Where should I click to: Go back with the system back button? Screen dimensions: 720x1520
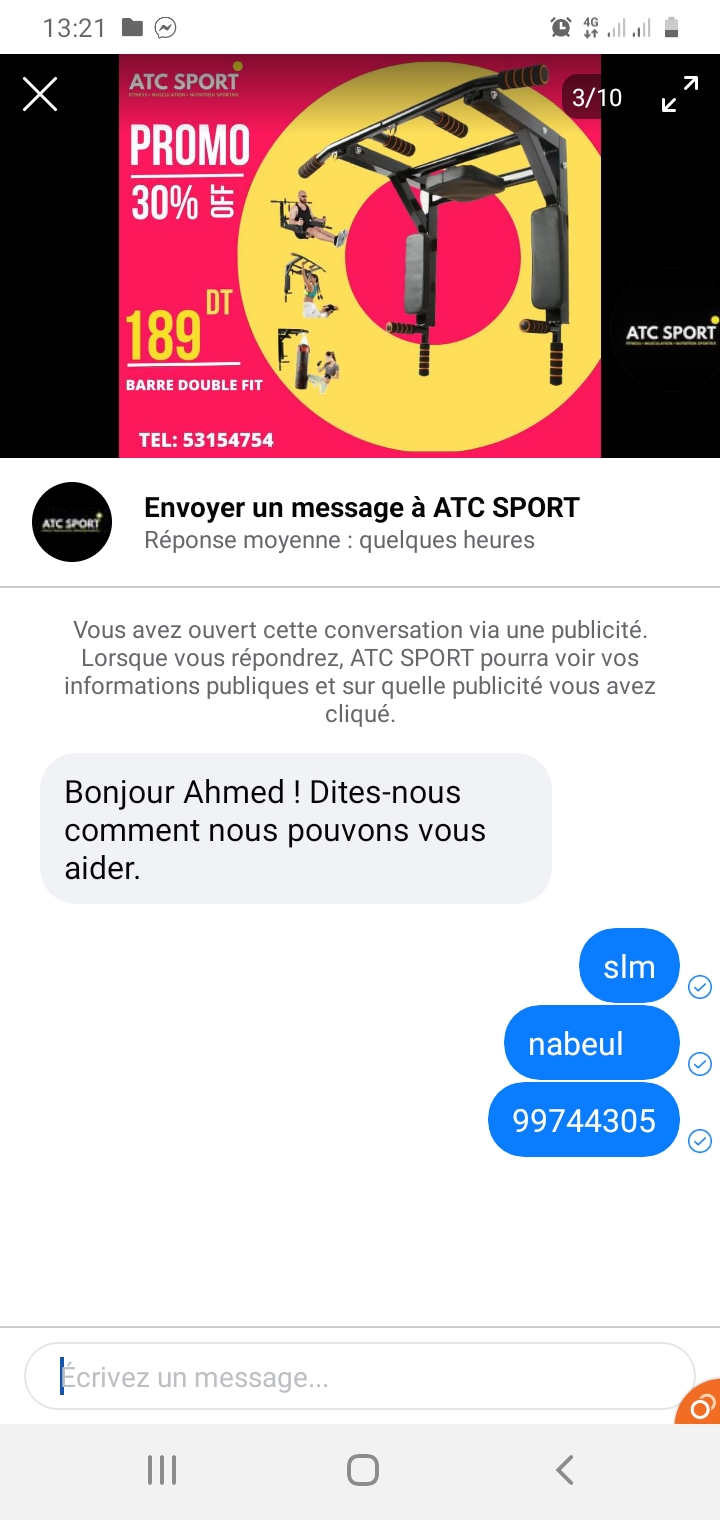pos(564,1469)
